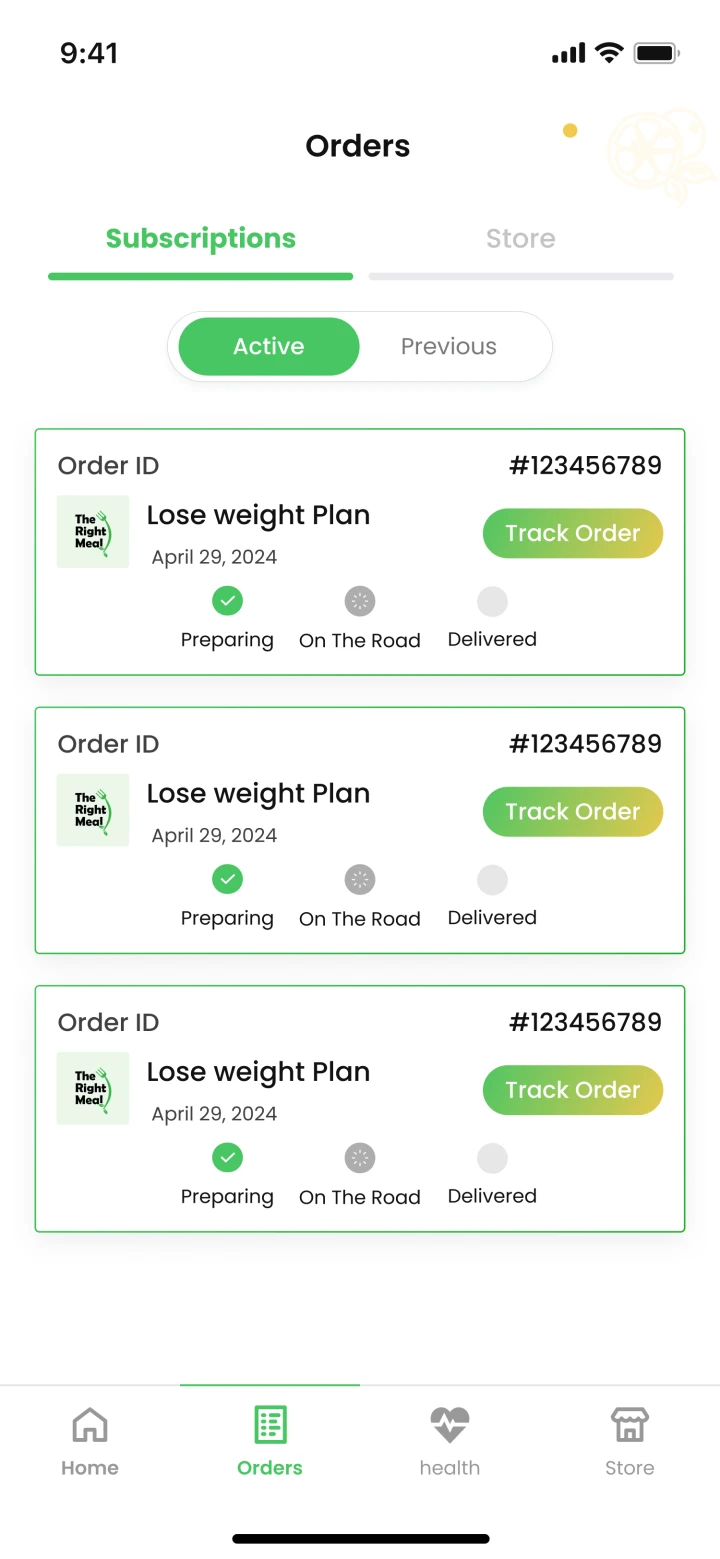The image size is (720, 1559).
Task: Open the health bottom tab
Action: tap(449, 1441)
